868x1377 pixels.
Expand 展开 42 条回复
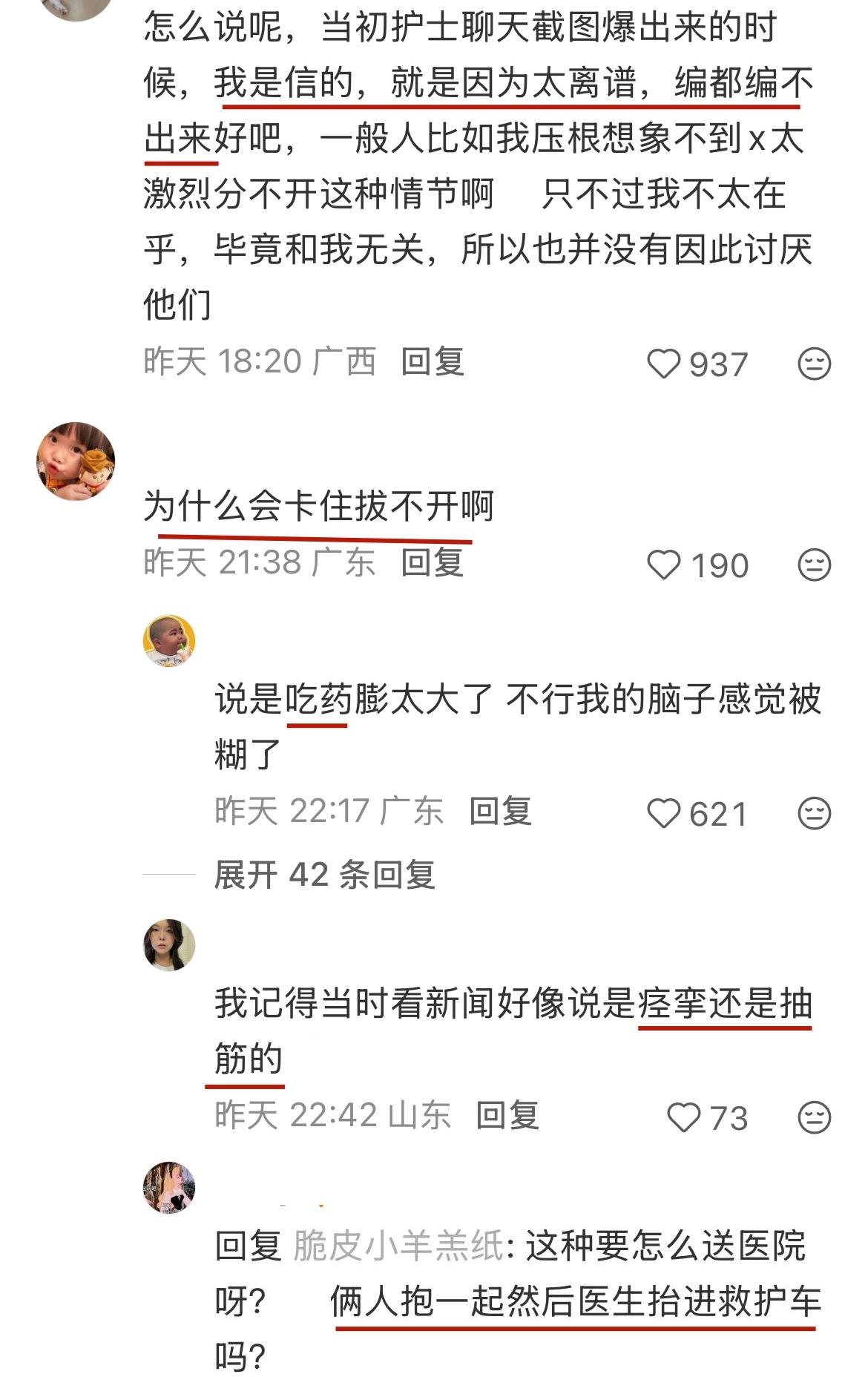coord(324,875)
